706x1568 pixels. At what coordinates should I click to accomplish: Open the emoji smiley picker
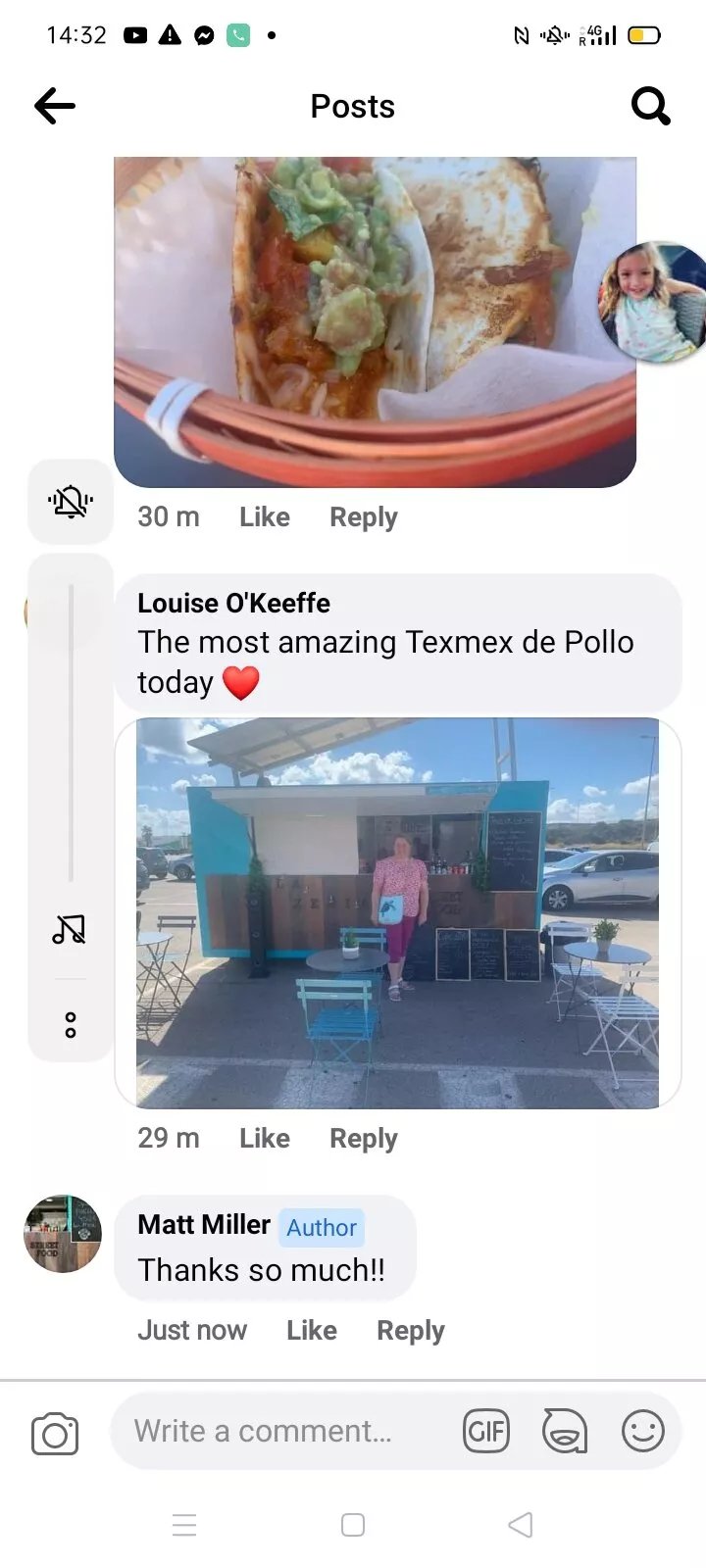[643, 1431]
